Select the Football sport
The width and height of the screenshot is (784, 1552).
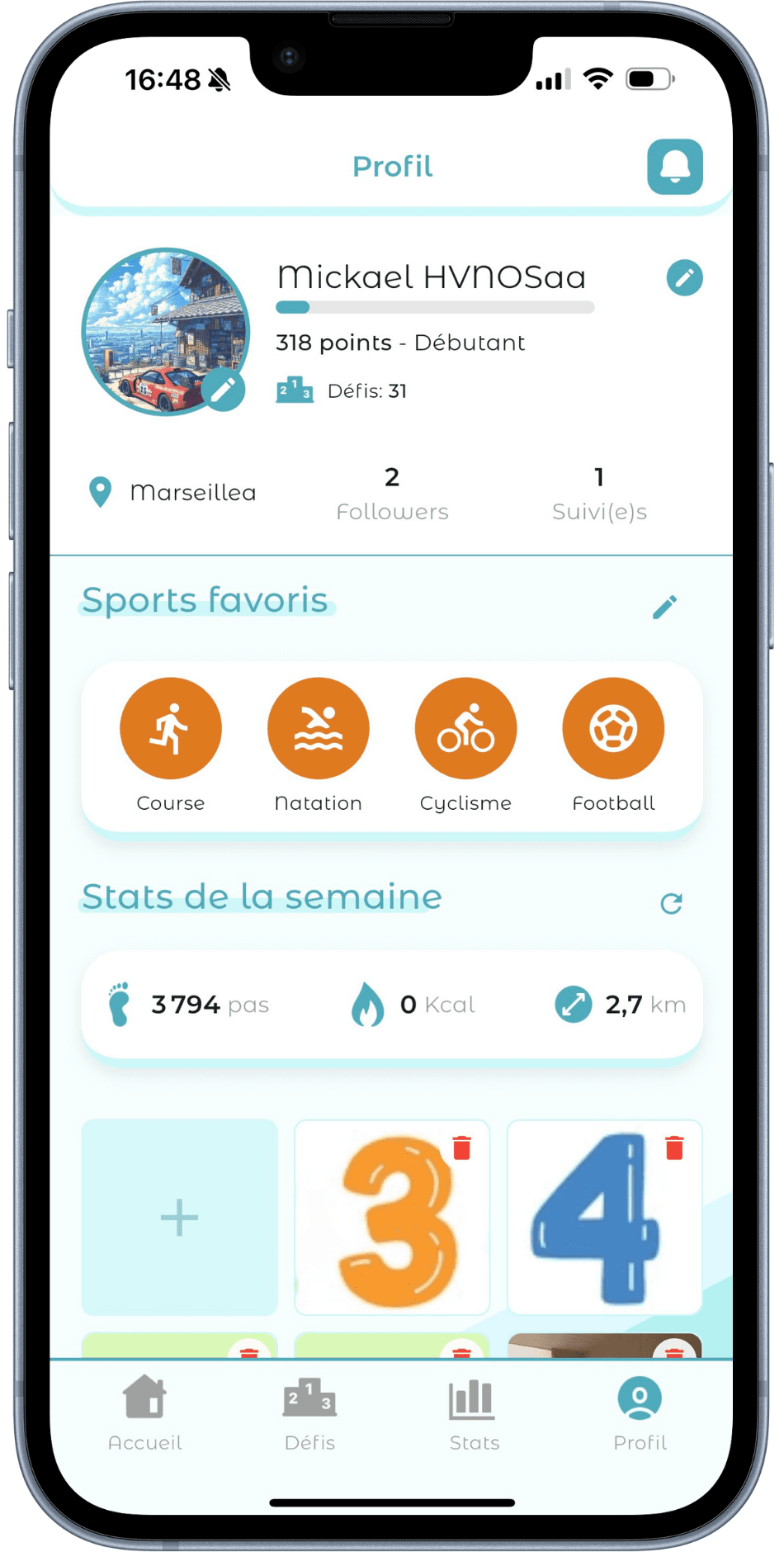(613, 728)
